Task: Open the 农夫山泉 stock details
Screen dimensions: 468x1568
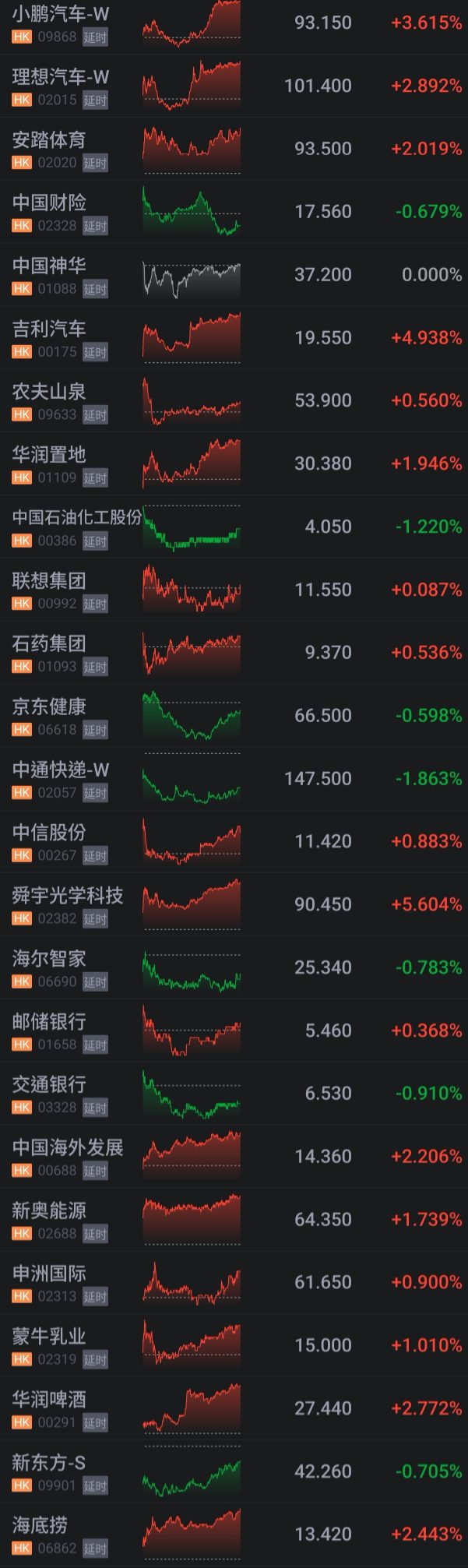Action: 234,400
